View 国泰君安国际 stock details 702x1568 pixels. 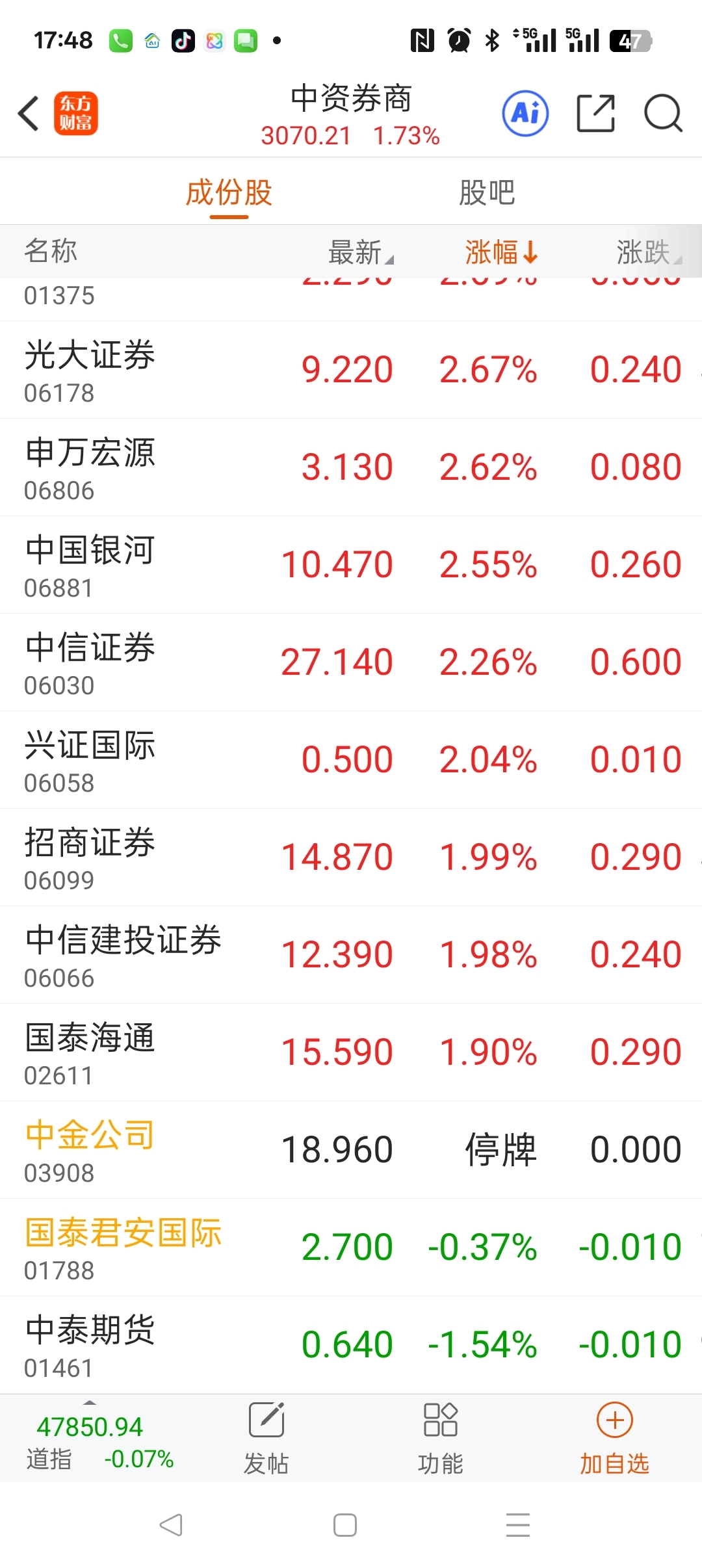(x=351, y=1248)
